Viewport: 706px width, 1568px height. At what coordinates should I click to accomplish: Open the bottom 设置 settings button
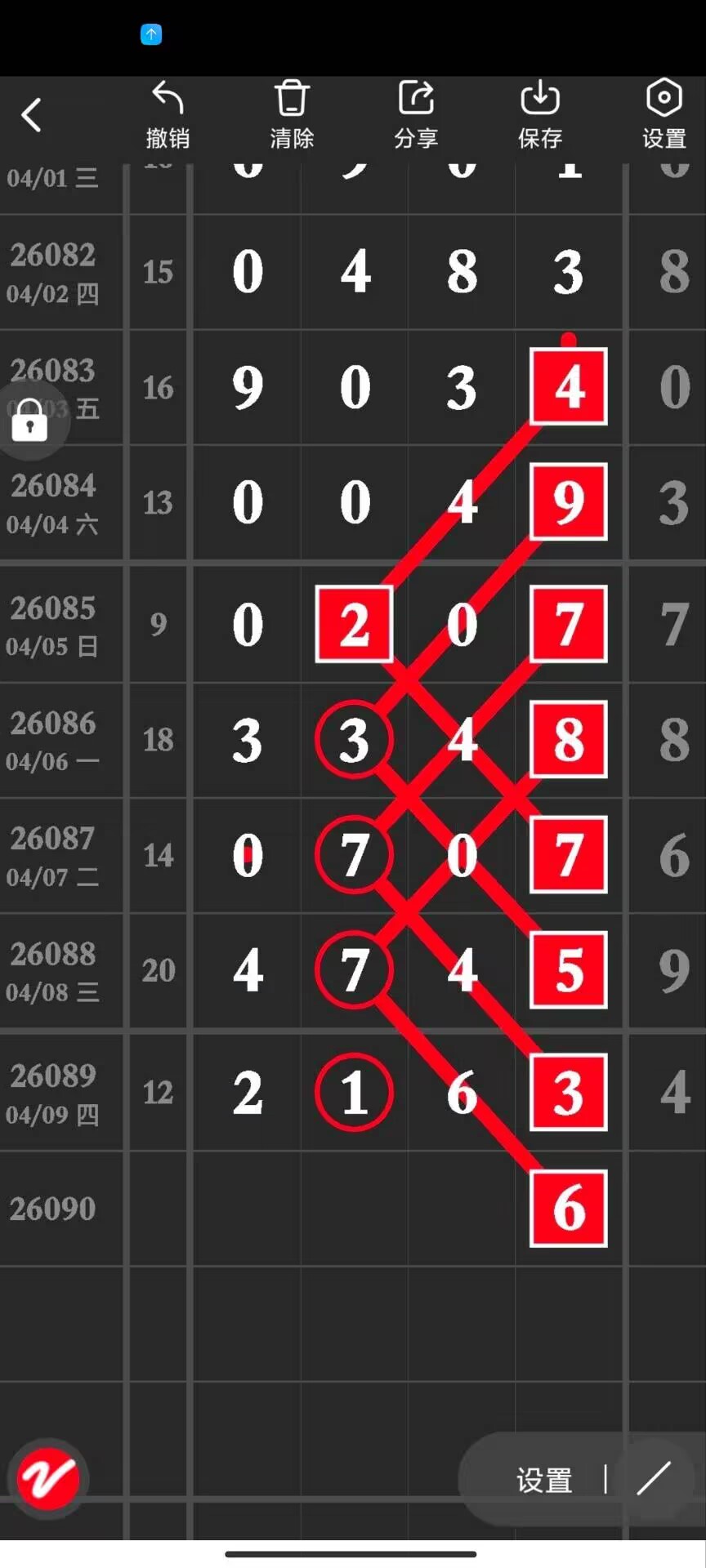pyautogui.click(x=544, y=1480)
